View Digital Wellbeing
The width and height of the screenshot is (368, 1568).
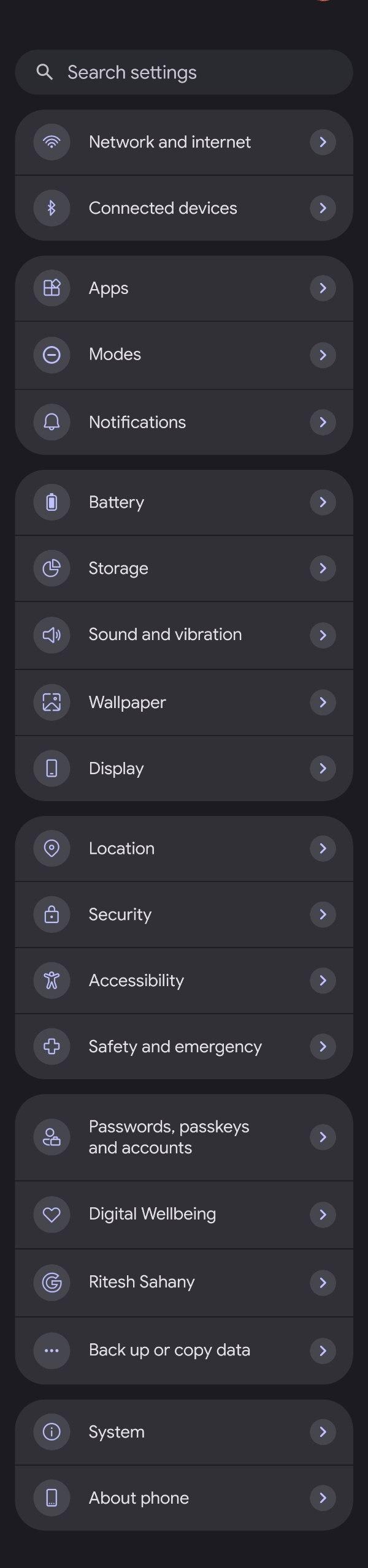click(184, 1214)
